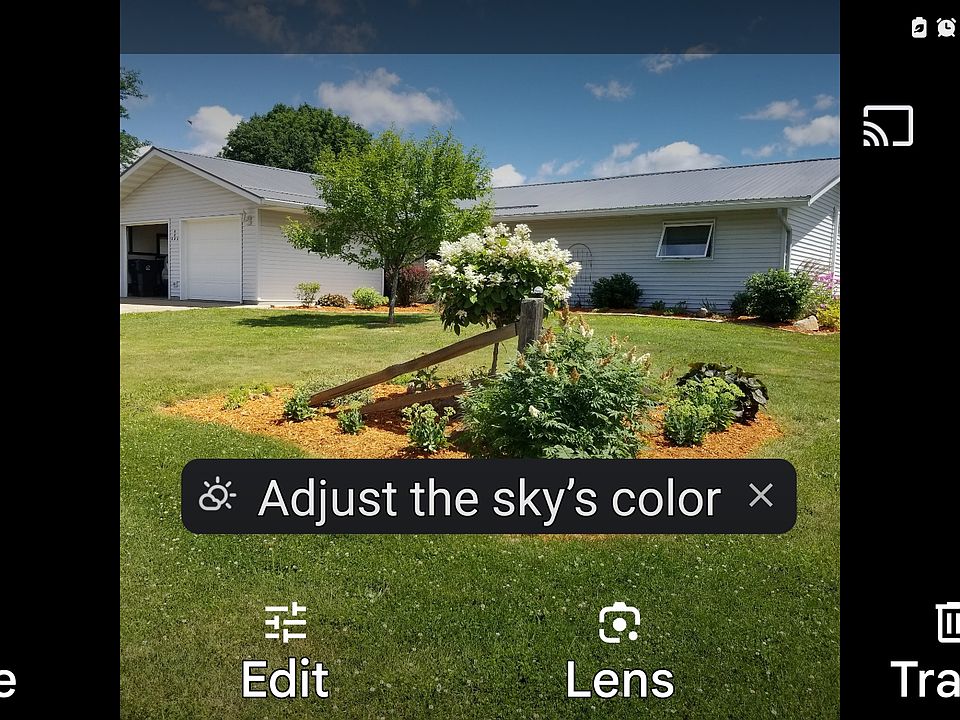Tap the cast to screen icon
The height and width of the screenshot is (720, 960).
pyautogui.click(x=888, y=127)
